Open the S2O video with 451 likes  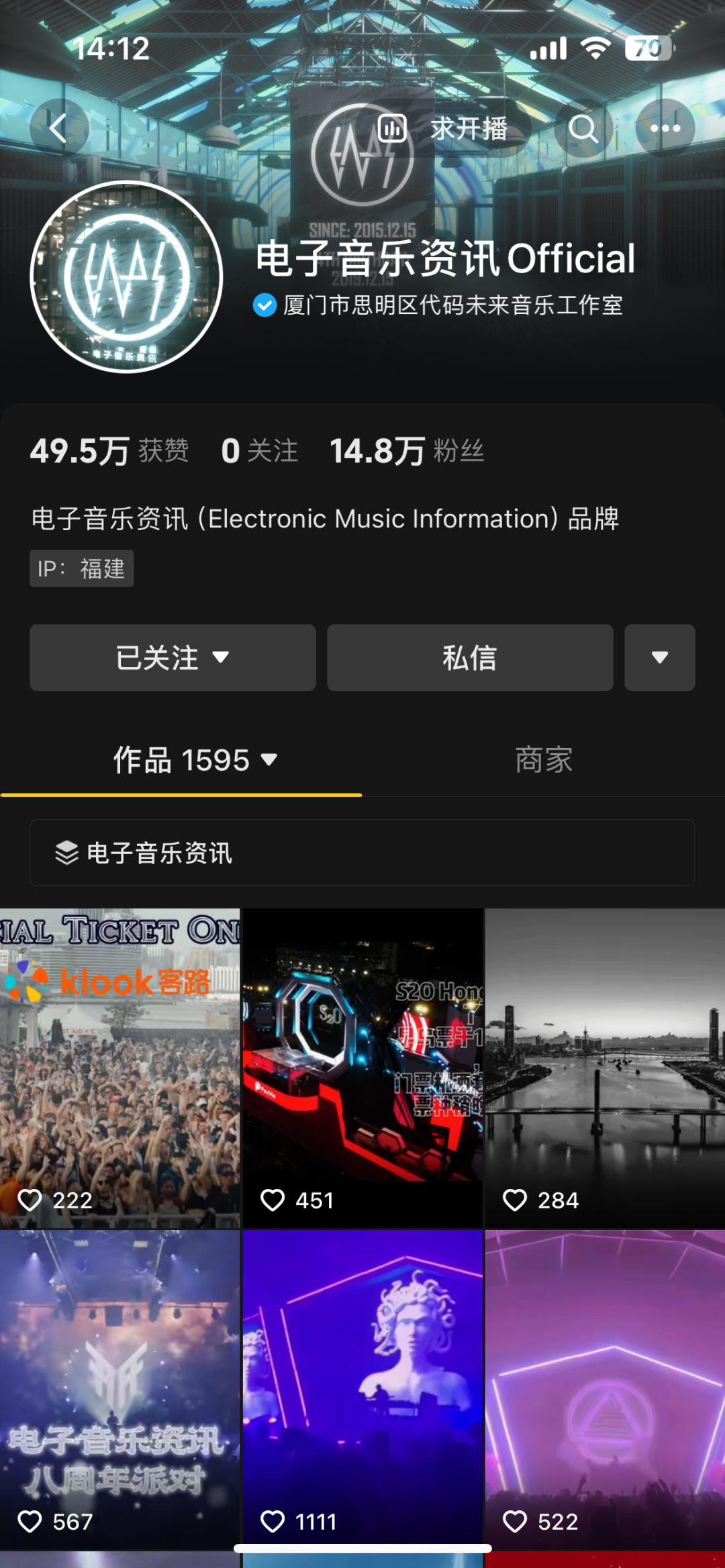(362, 1068)
